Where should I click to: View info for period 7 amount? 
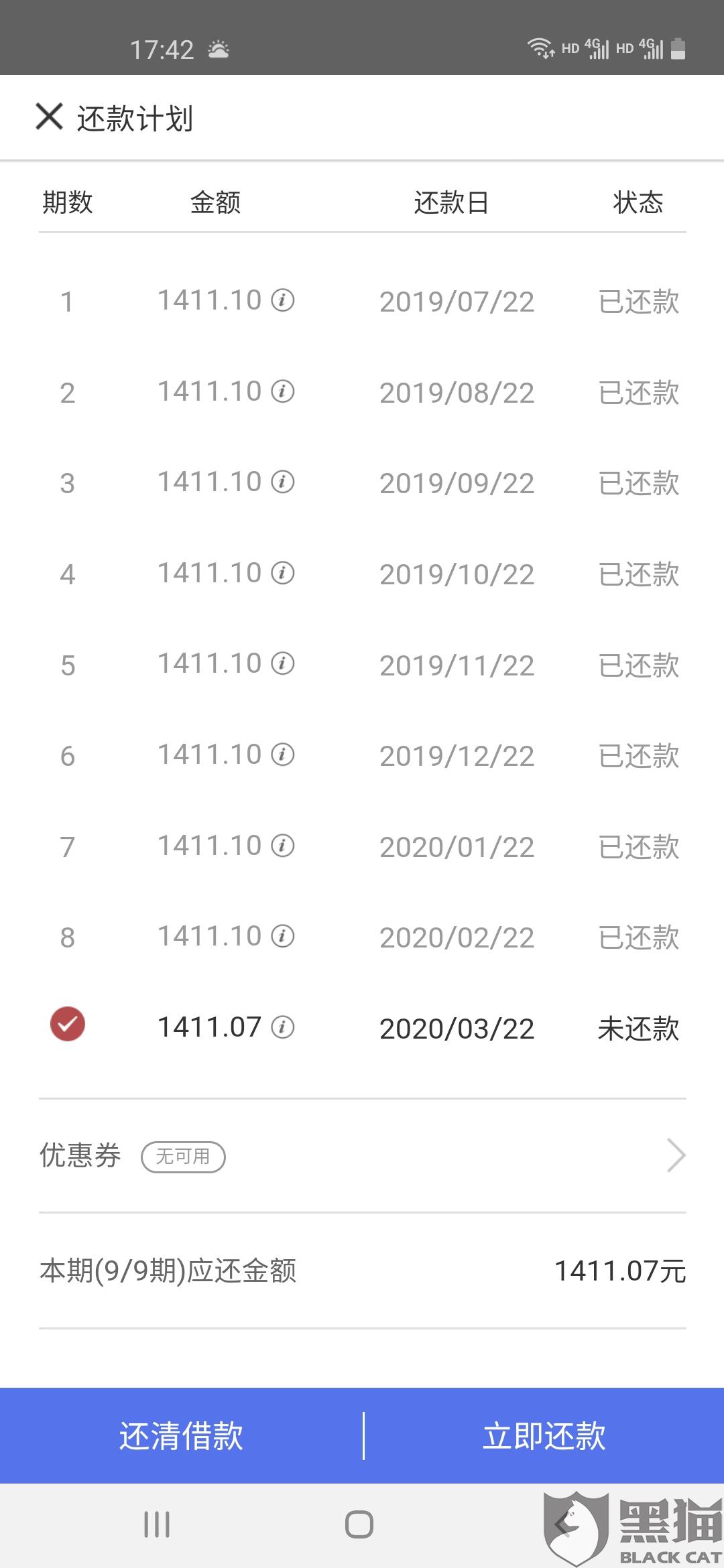[x=282, y=846]
